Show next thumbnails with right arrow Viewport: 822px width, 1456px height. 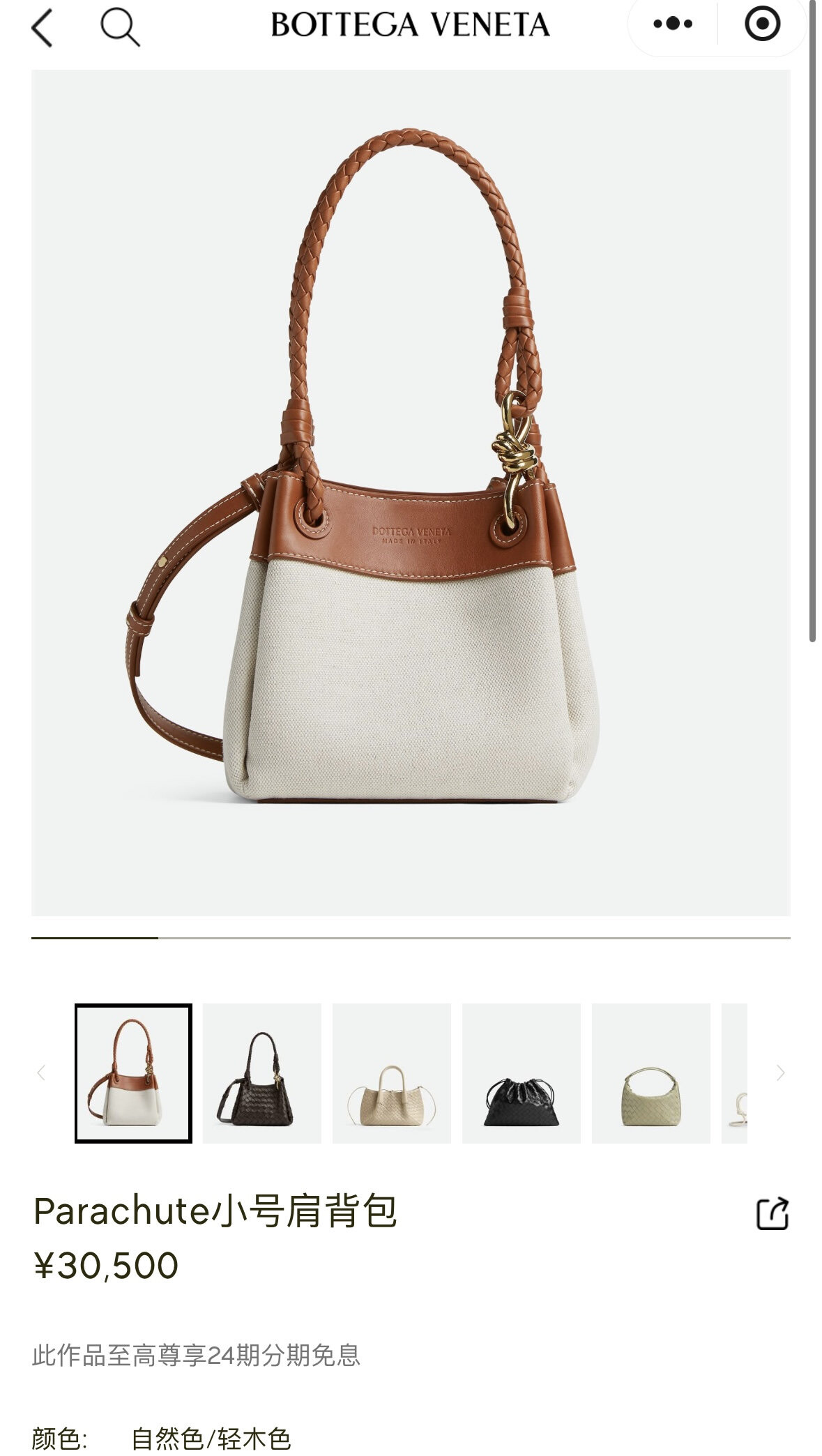click(780, 1072)
